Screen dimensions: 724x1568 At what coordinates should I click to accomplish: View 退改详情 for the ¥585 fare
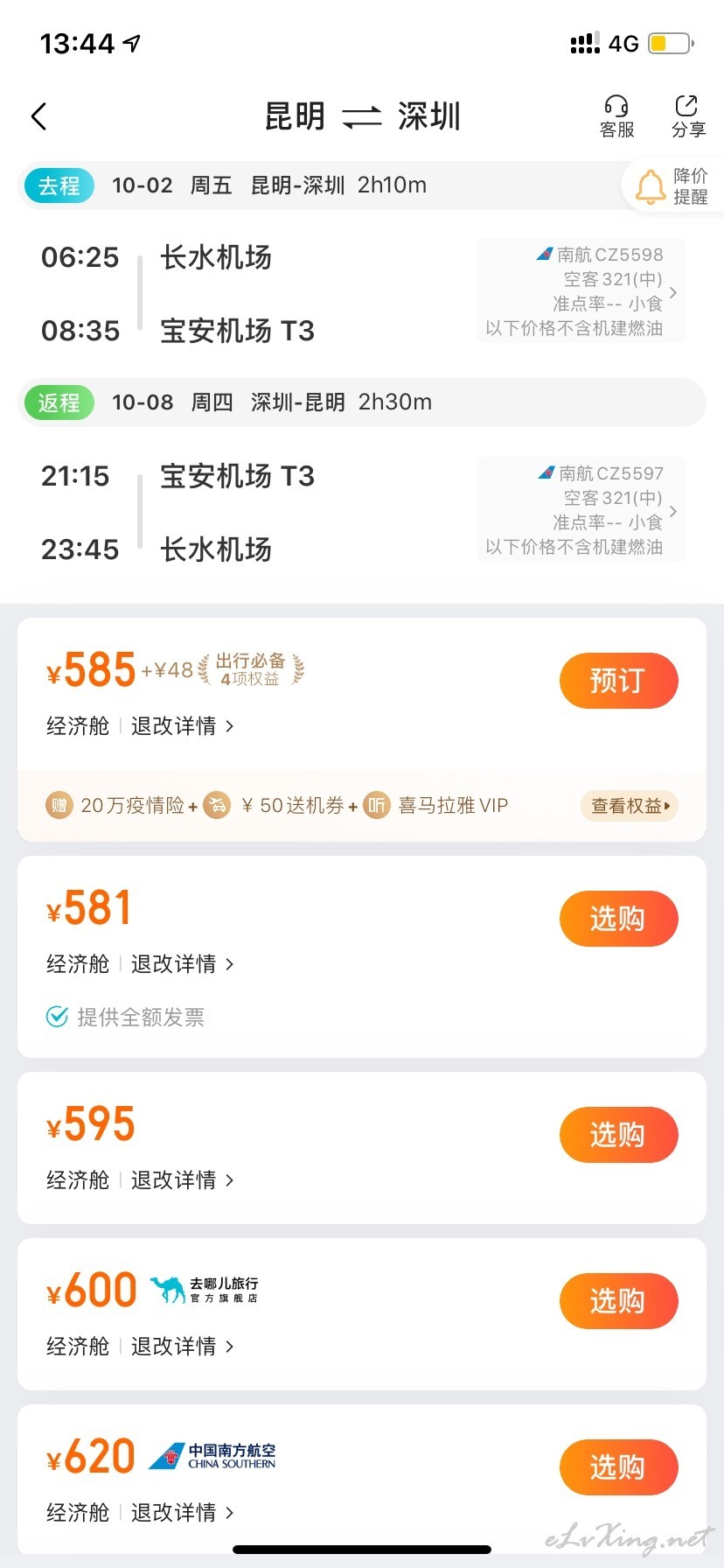coord(183,726)
